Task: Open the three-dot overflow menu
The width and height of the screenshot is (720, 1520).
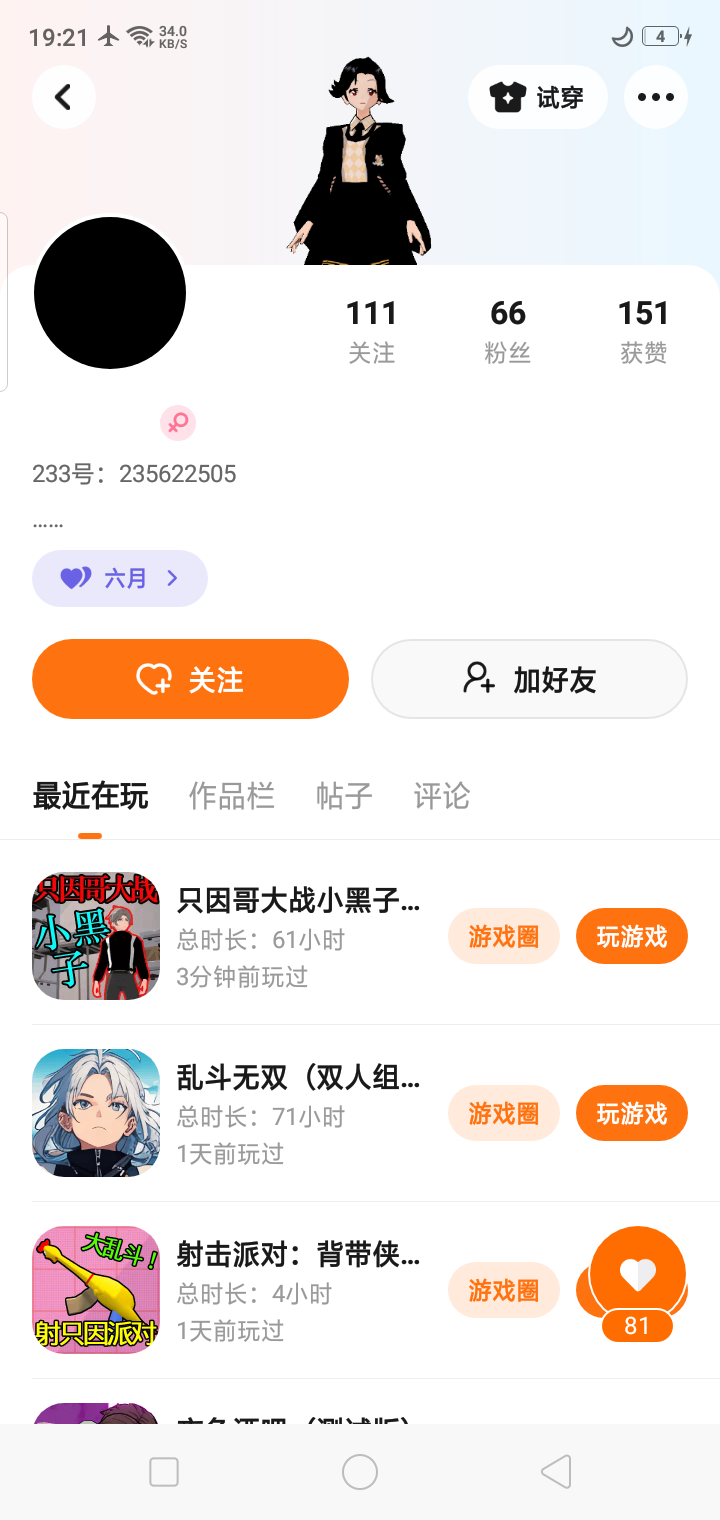Action: click(x=655, y=97)
